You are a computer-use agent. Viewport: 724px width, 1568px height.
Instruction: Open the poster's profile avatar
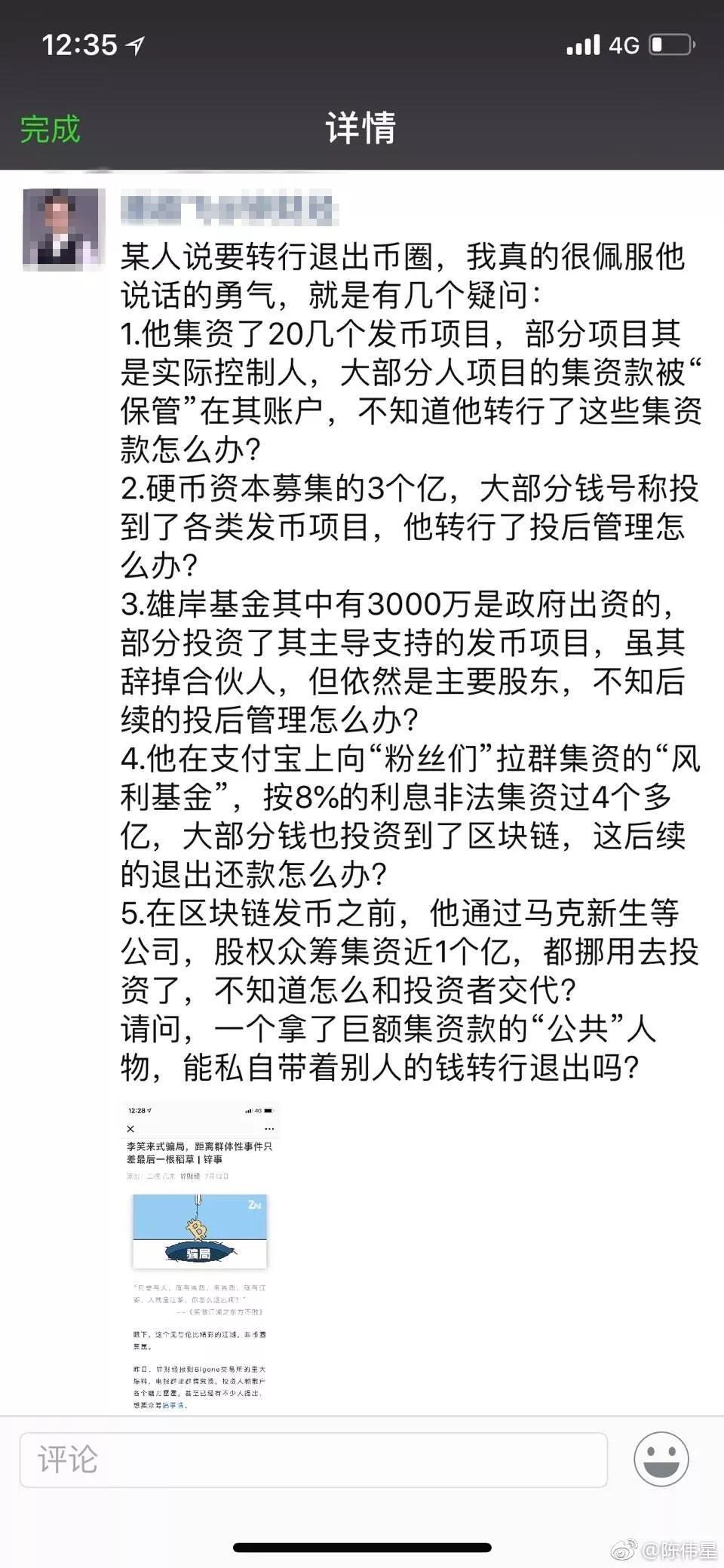point(63,229)
